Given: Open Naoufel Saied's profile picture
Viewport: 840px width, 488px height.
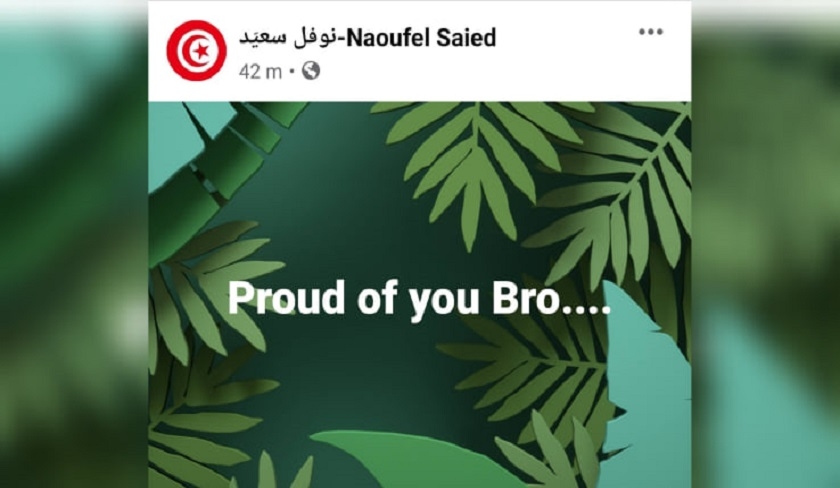Looking at the screenshot, I should [196, 50].
